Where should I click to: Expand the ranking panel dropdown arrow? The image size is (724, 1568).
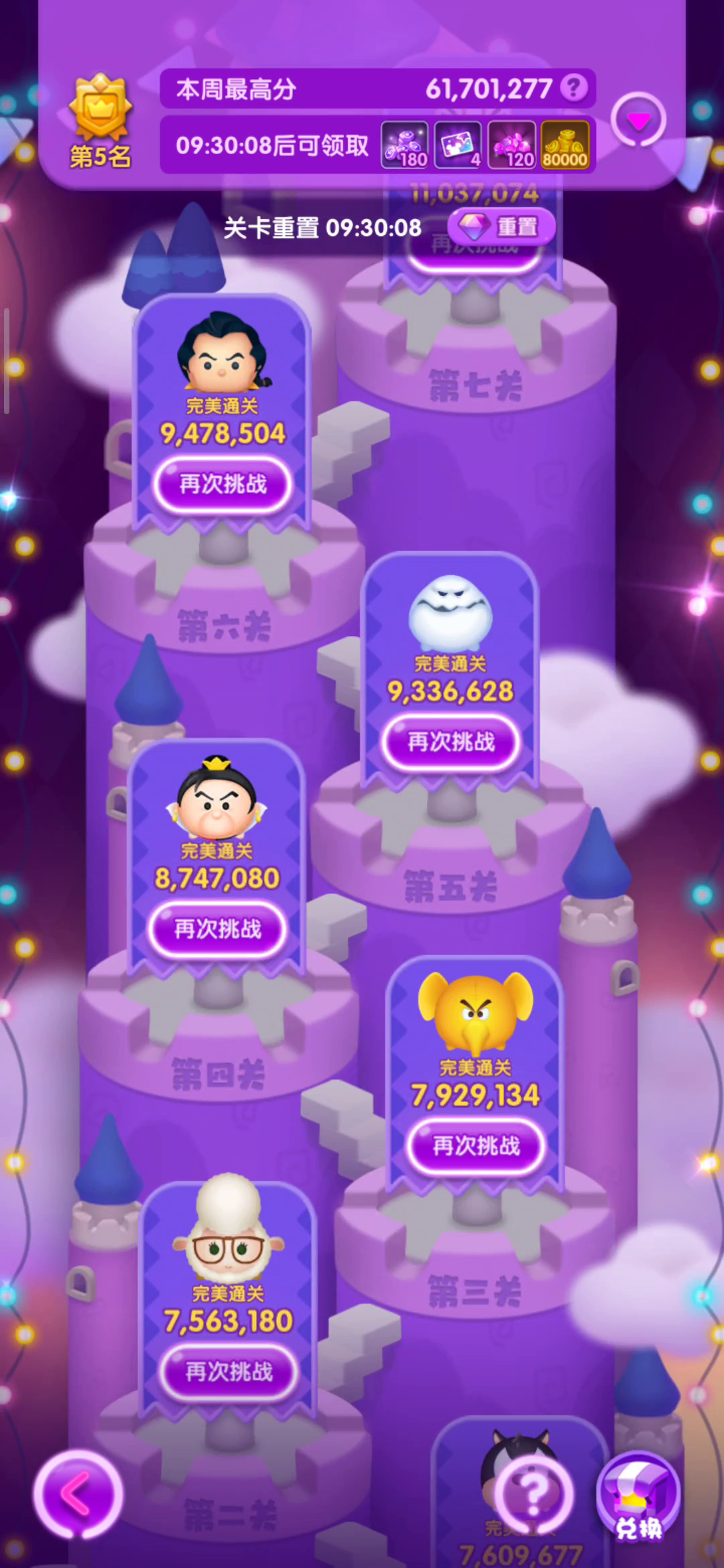point(638,120)
